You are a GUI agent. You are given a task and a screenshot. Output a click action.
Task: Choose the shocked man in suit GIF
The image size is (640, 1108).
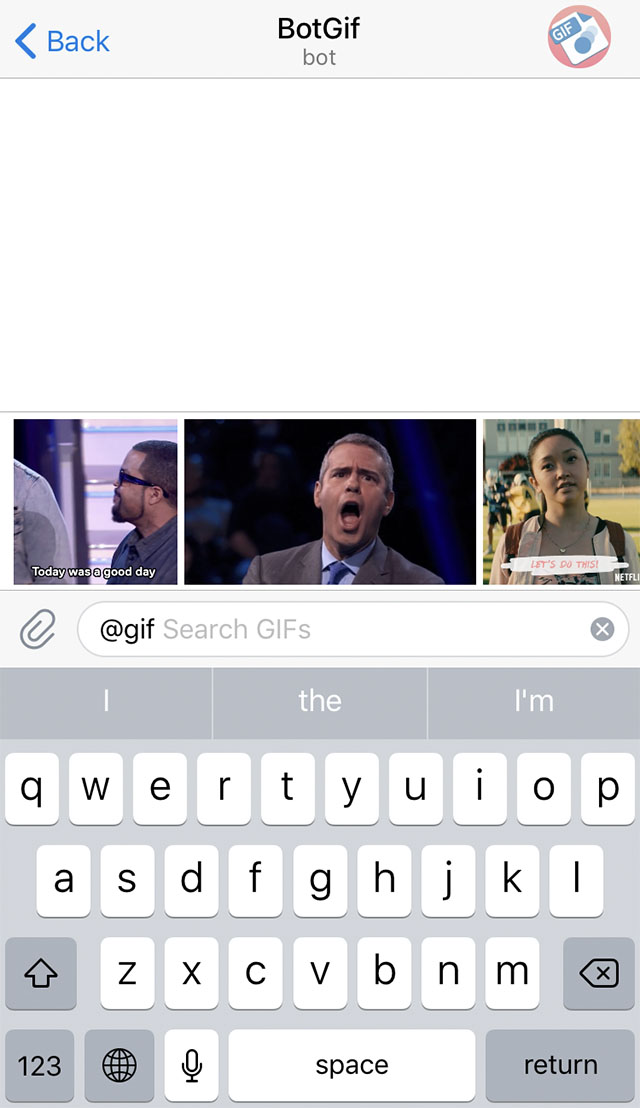click(330, 502)
